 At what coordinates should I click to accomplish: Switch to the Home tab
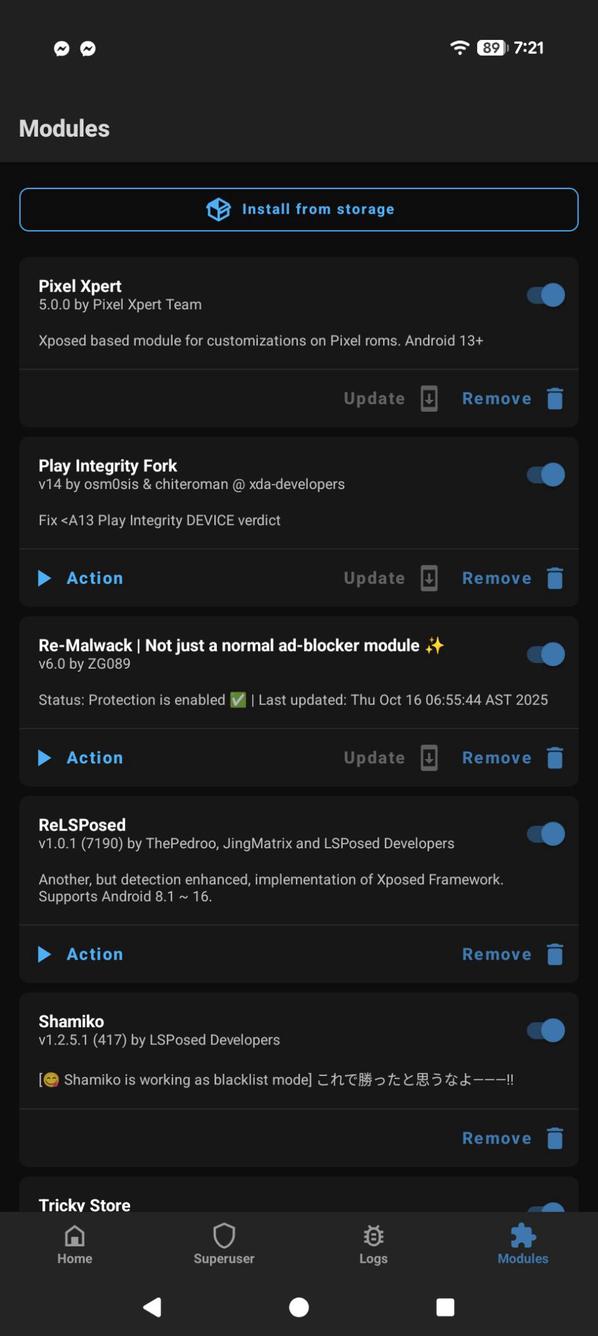(x=75, y=1245)
